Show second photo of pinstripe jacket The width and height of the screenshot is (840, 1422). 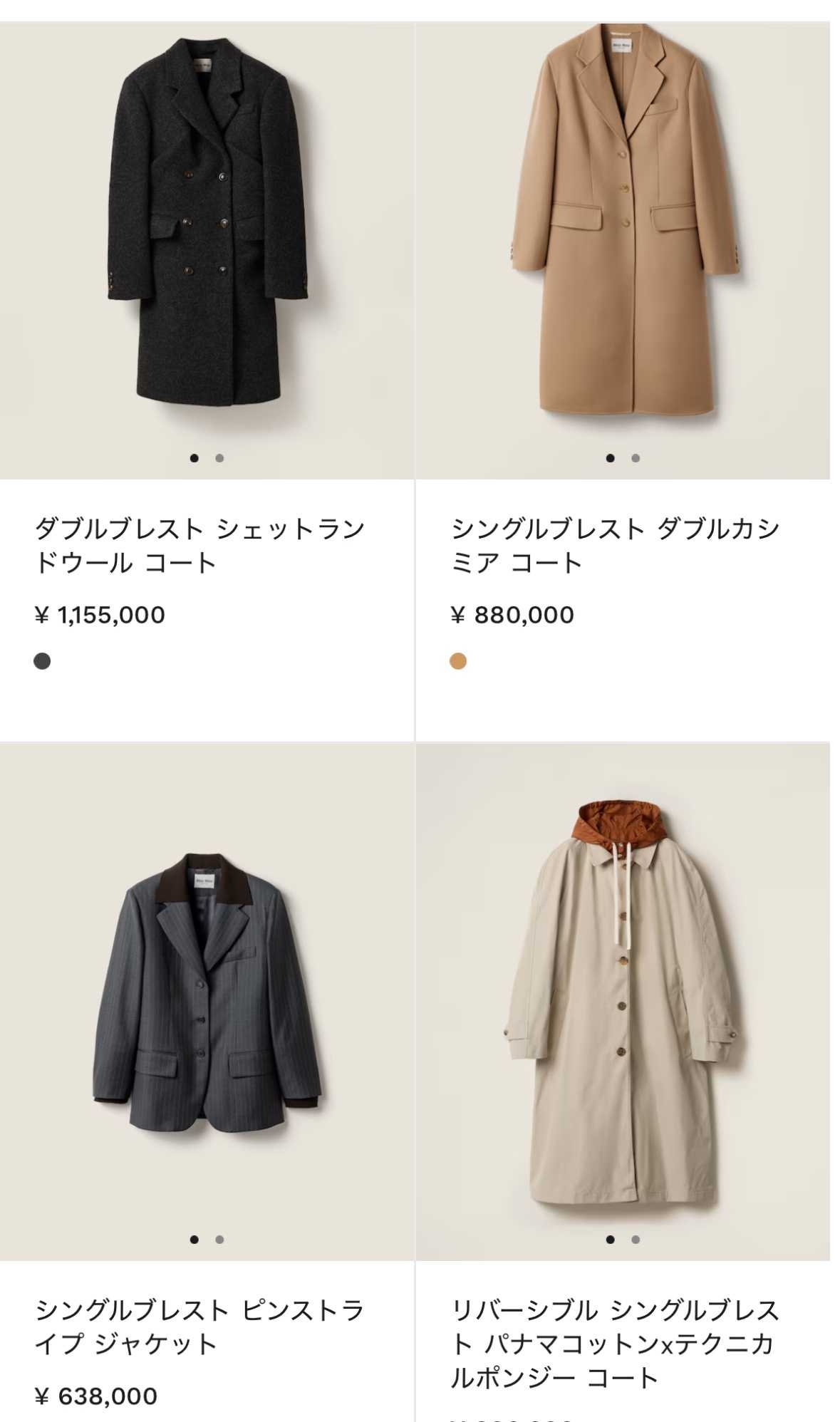[219, 1240]
